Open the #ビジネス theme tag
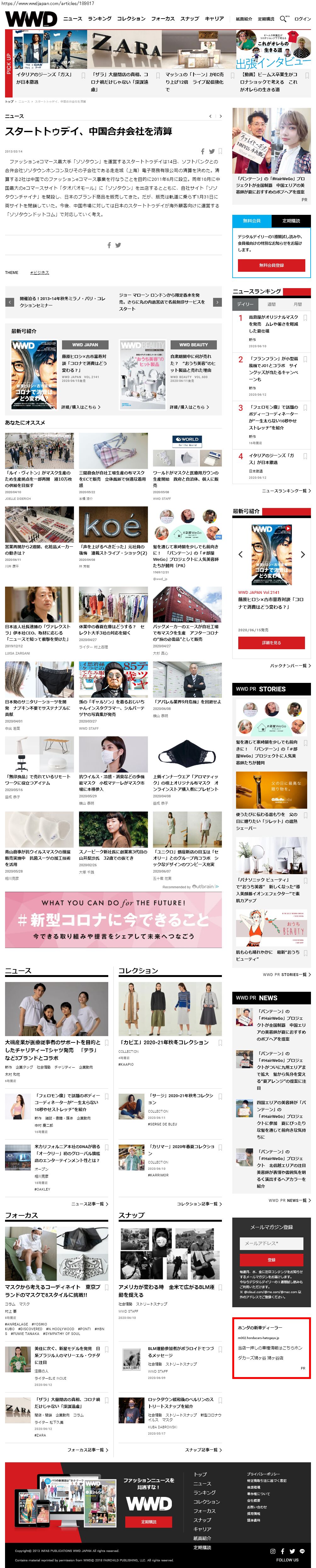 coord(40,273)
